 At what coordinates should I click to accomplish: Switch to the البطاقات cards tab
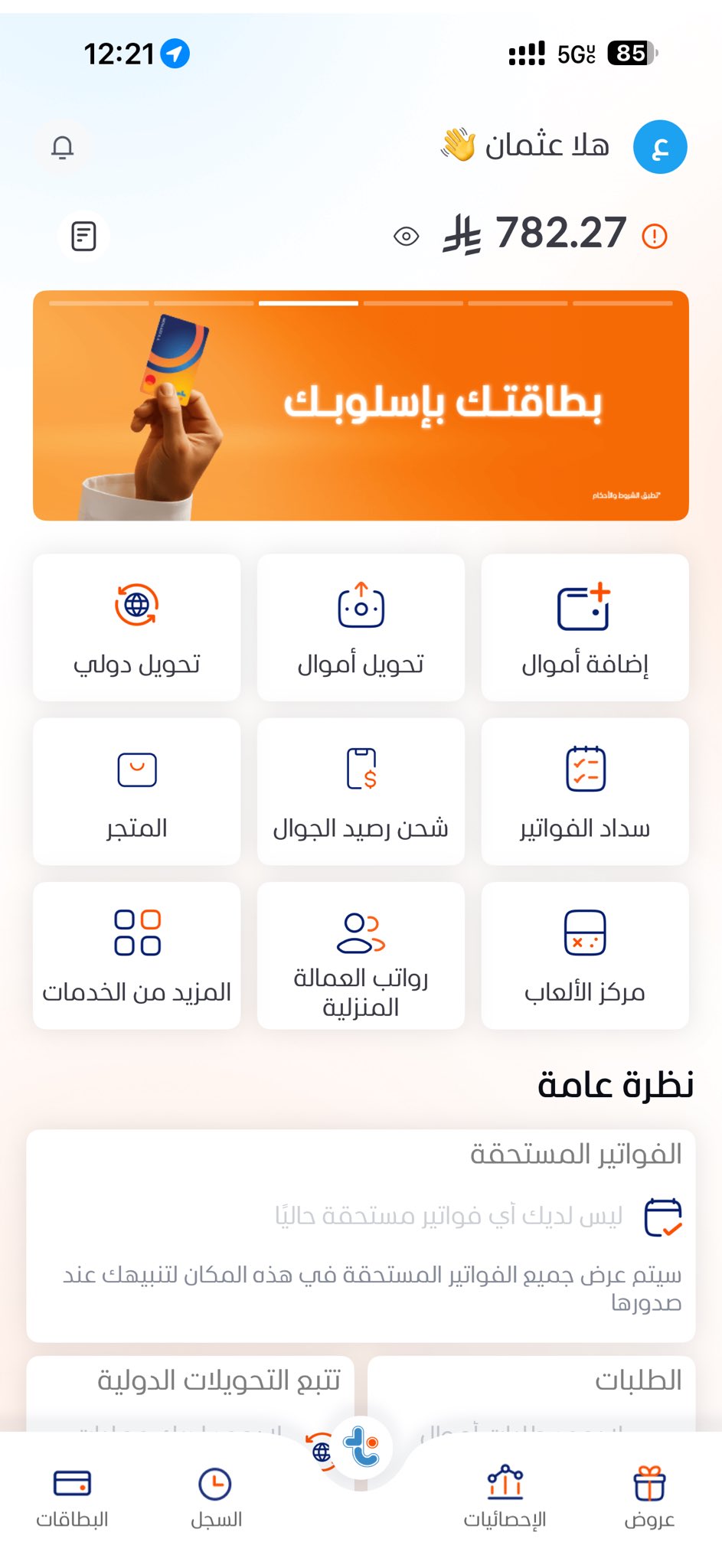pos(72,1497)
